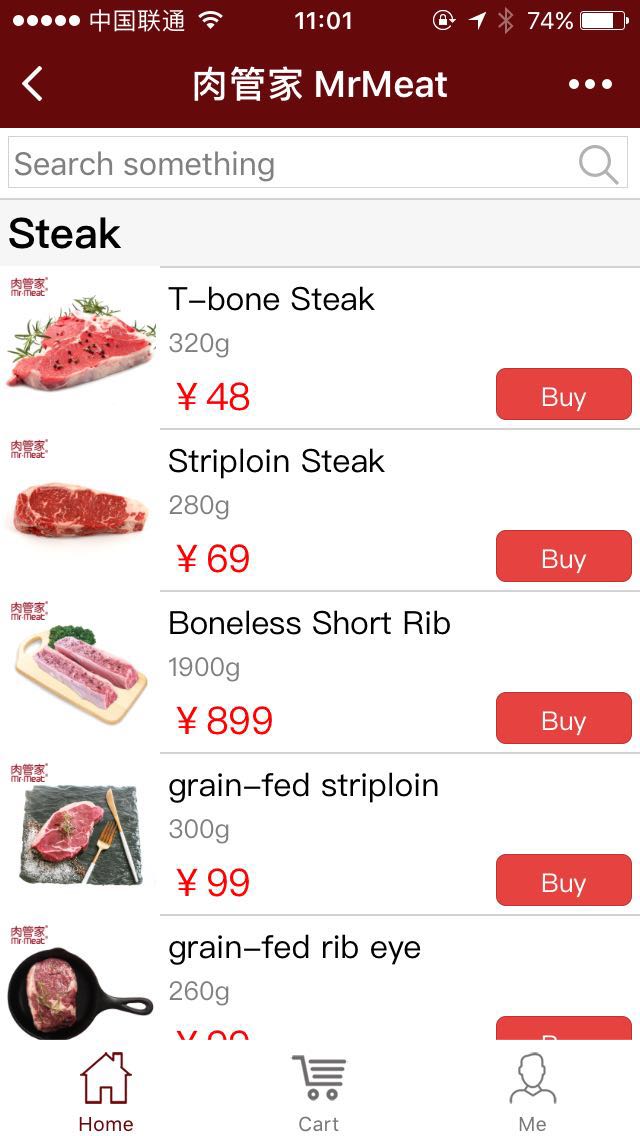
Task: Focus the Search something field
Action: 290,164
